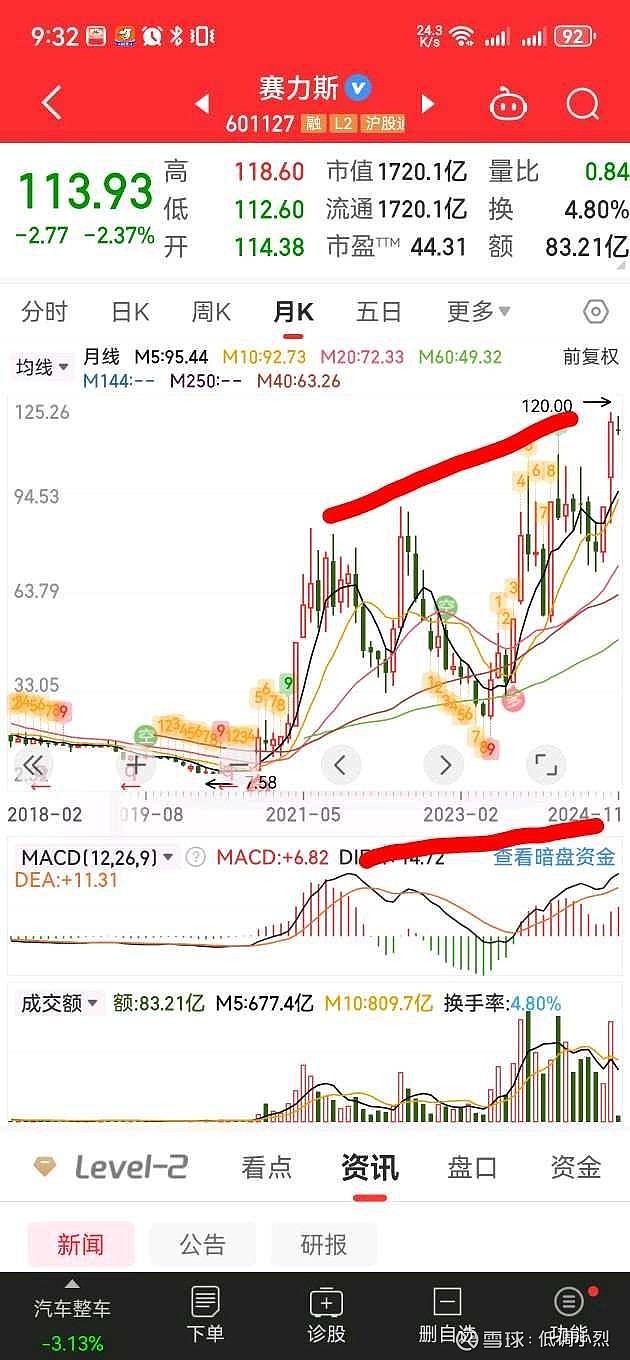Screen dimensions: 630x1360
Task: Change the 前复权 adjustment setting
Action: [590, 357]
